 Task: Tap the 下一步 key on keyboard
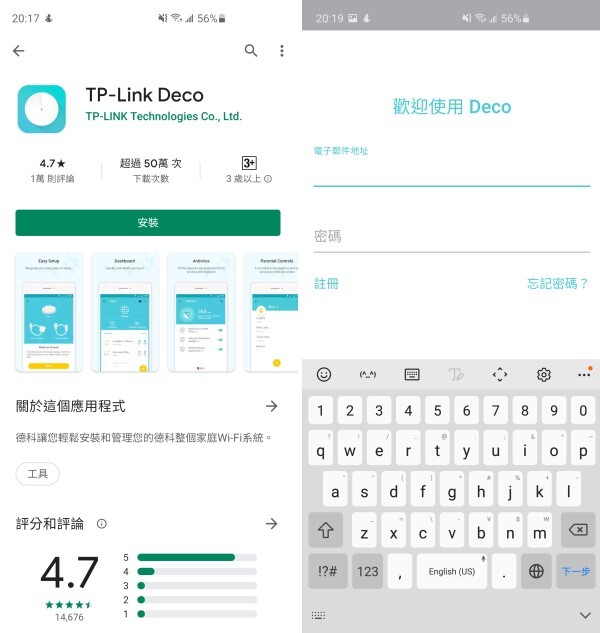(x=575, y=571)
